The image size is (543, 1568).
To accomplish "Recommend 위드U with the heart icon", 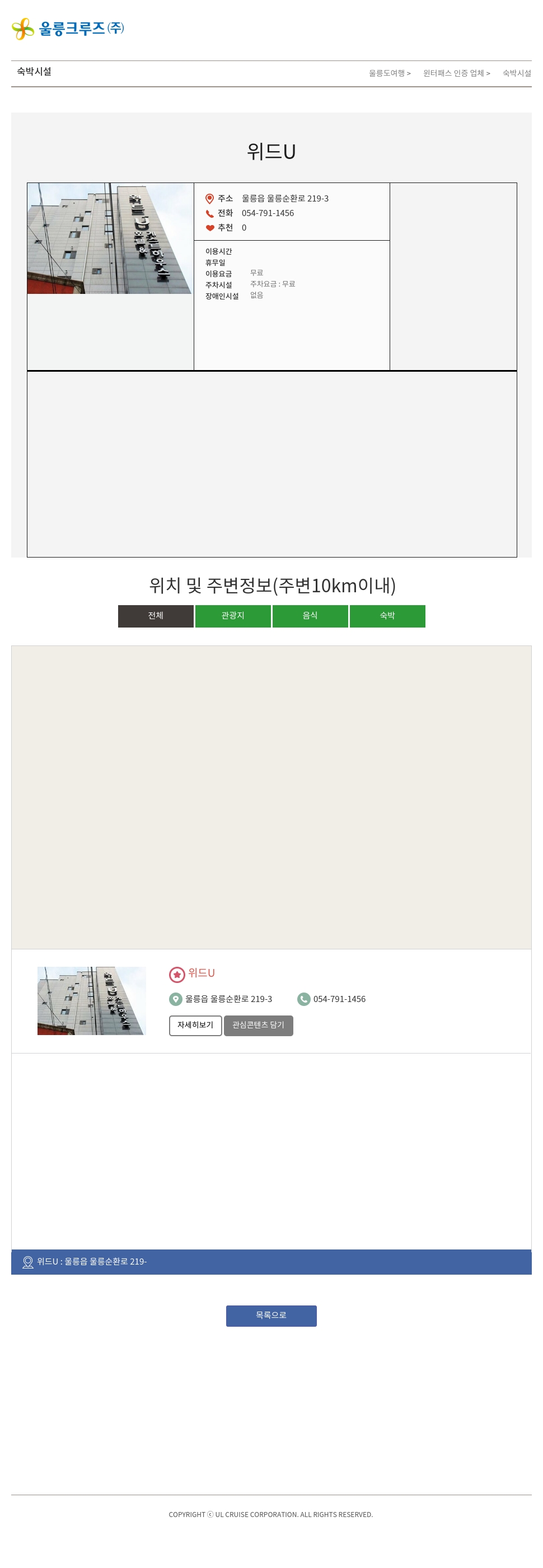I will (209, 228).
